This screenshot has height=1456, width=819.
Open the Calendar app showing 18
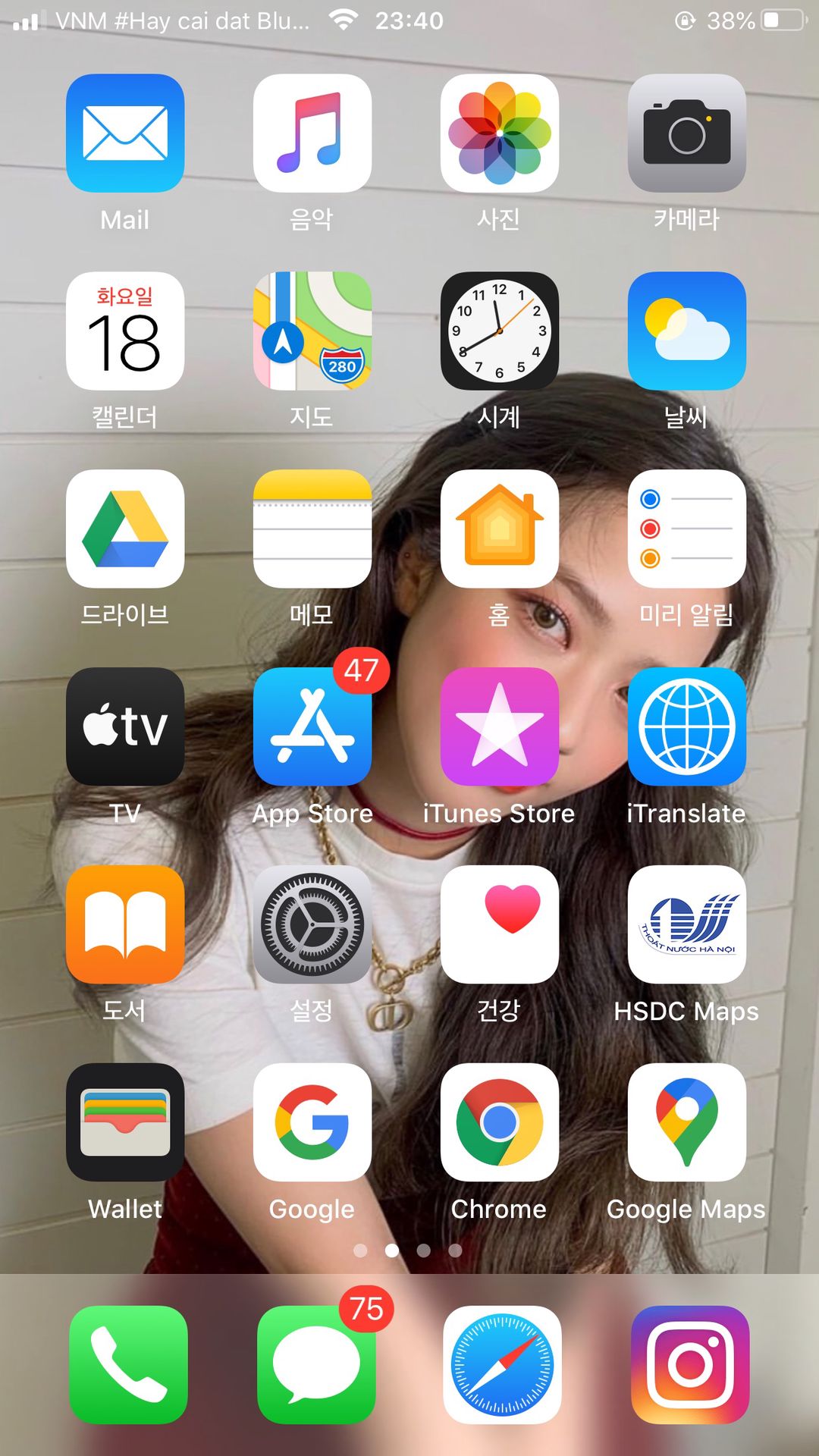pyautogui.click(x=125, y=331)
